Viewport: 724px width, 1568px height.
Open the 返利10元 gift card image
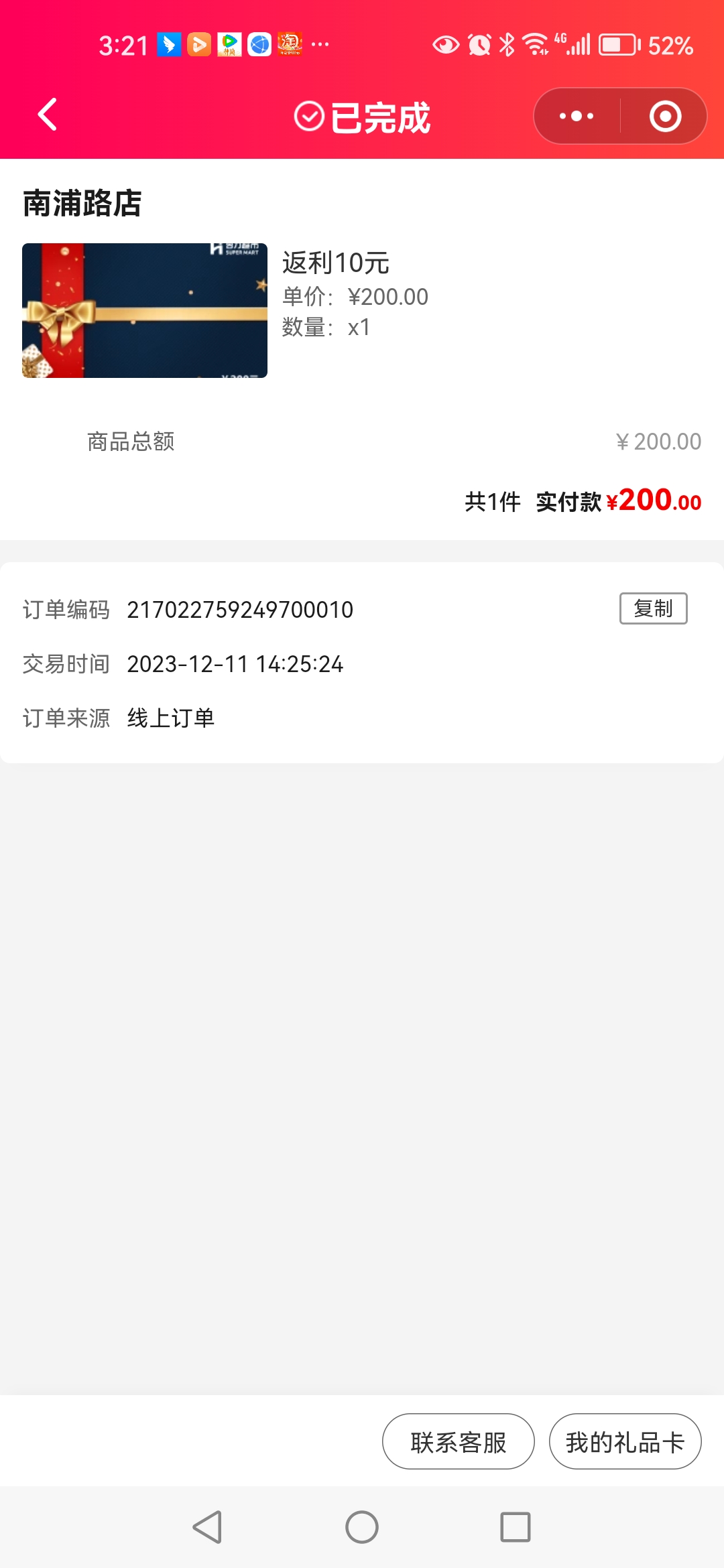click(145, 310)
